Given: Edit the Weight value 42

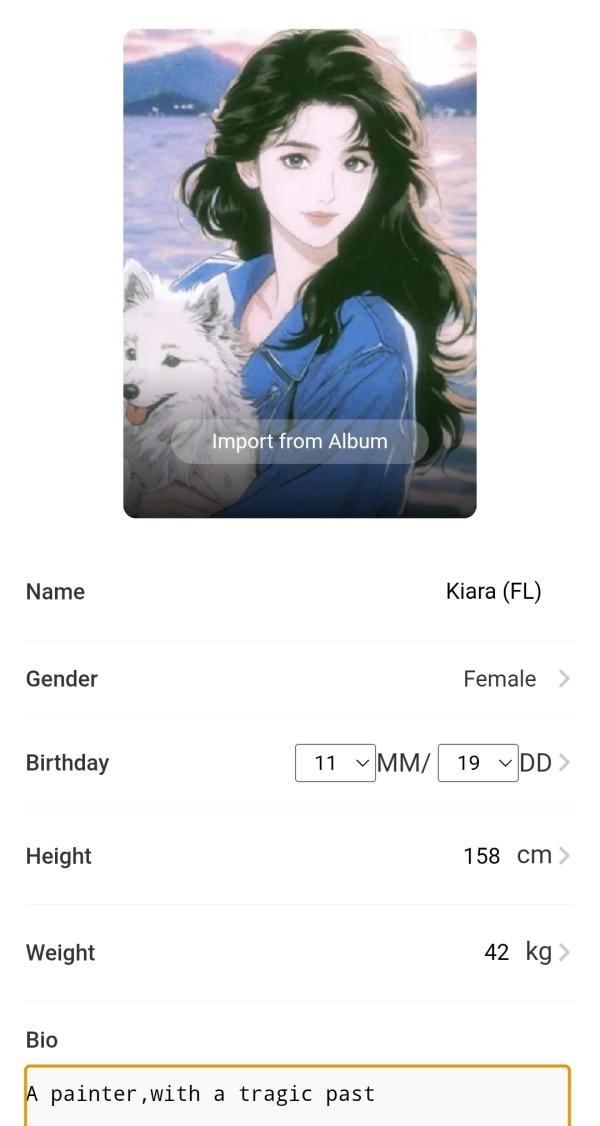Looking at the screenshot, I should pos(496,952).
